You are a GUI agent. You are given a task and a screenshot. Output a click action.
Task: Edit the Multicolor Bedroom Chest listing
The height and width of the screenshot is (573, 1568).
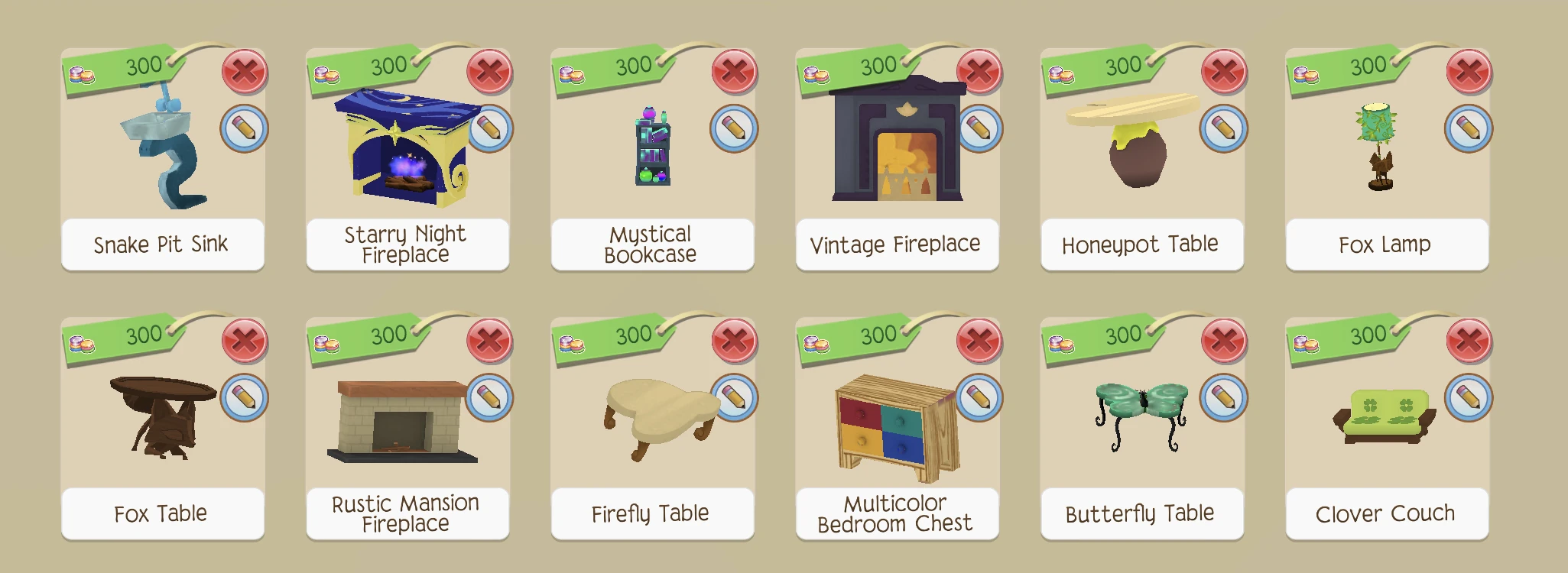(979, 397)
